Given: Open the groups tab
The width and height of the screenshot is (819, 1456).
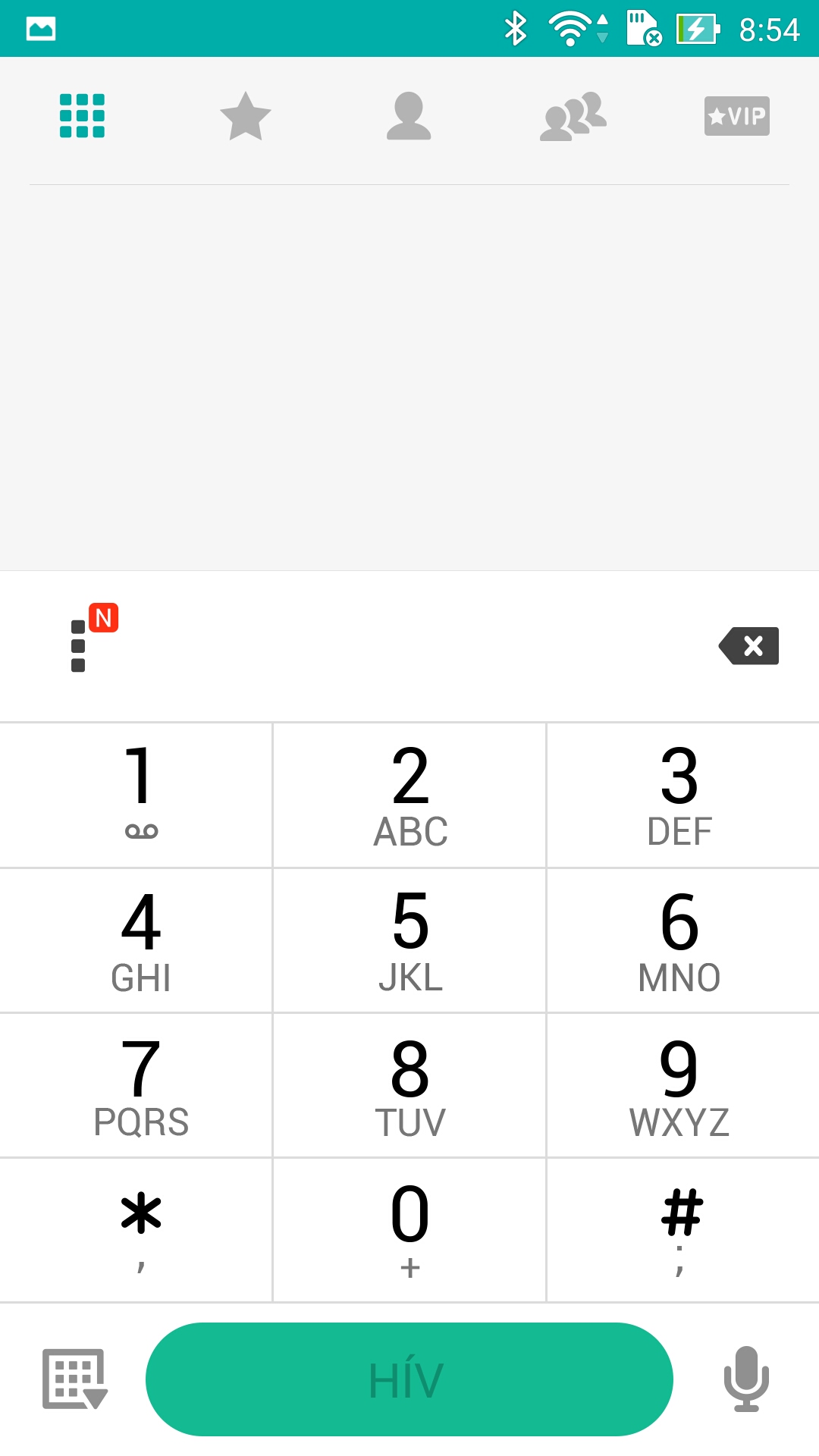Looking at the screenshot, I should click(x=573, y=116).
